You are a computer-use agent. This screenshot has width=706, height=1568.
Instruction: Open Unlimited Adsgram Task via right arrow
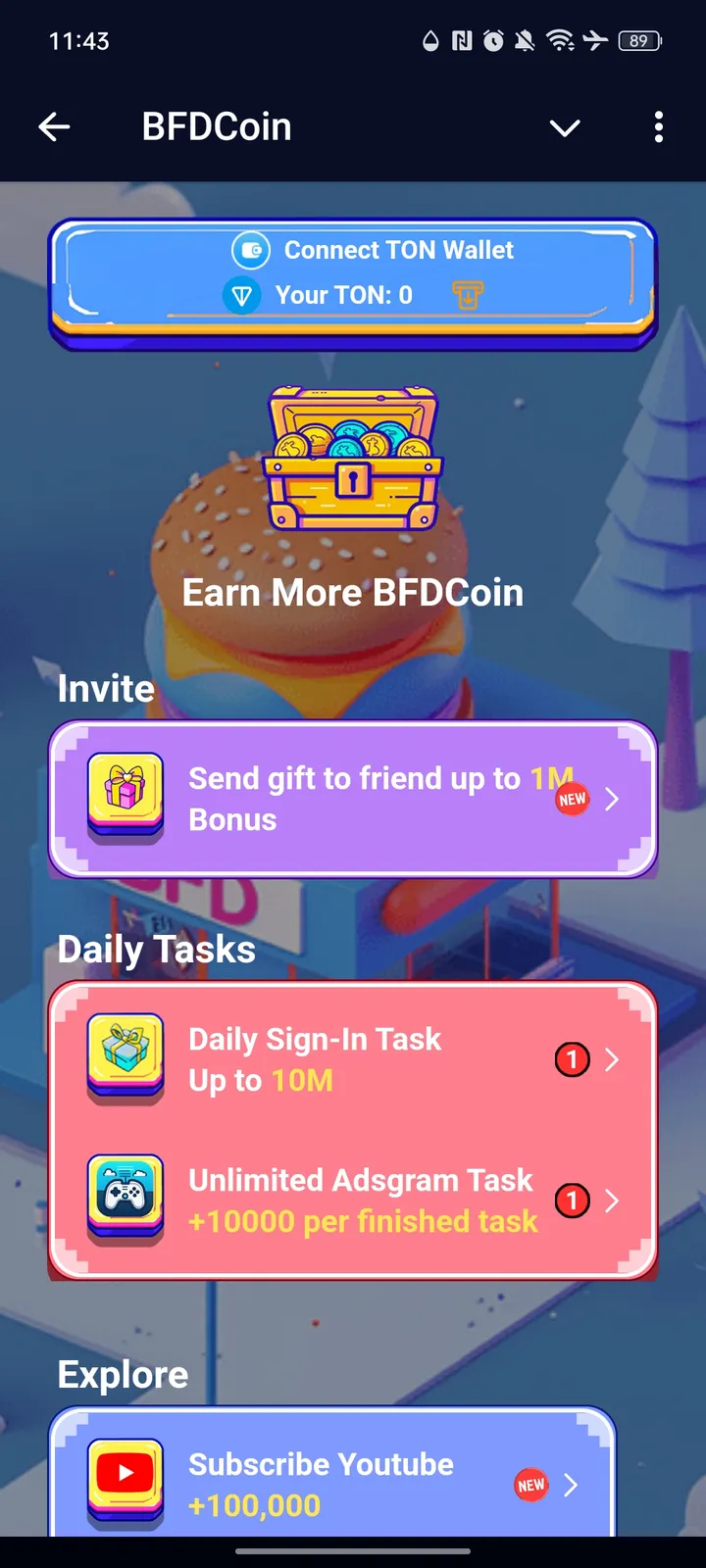pos(613,1200)
